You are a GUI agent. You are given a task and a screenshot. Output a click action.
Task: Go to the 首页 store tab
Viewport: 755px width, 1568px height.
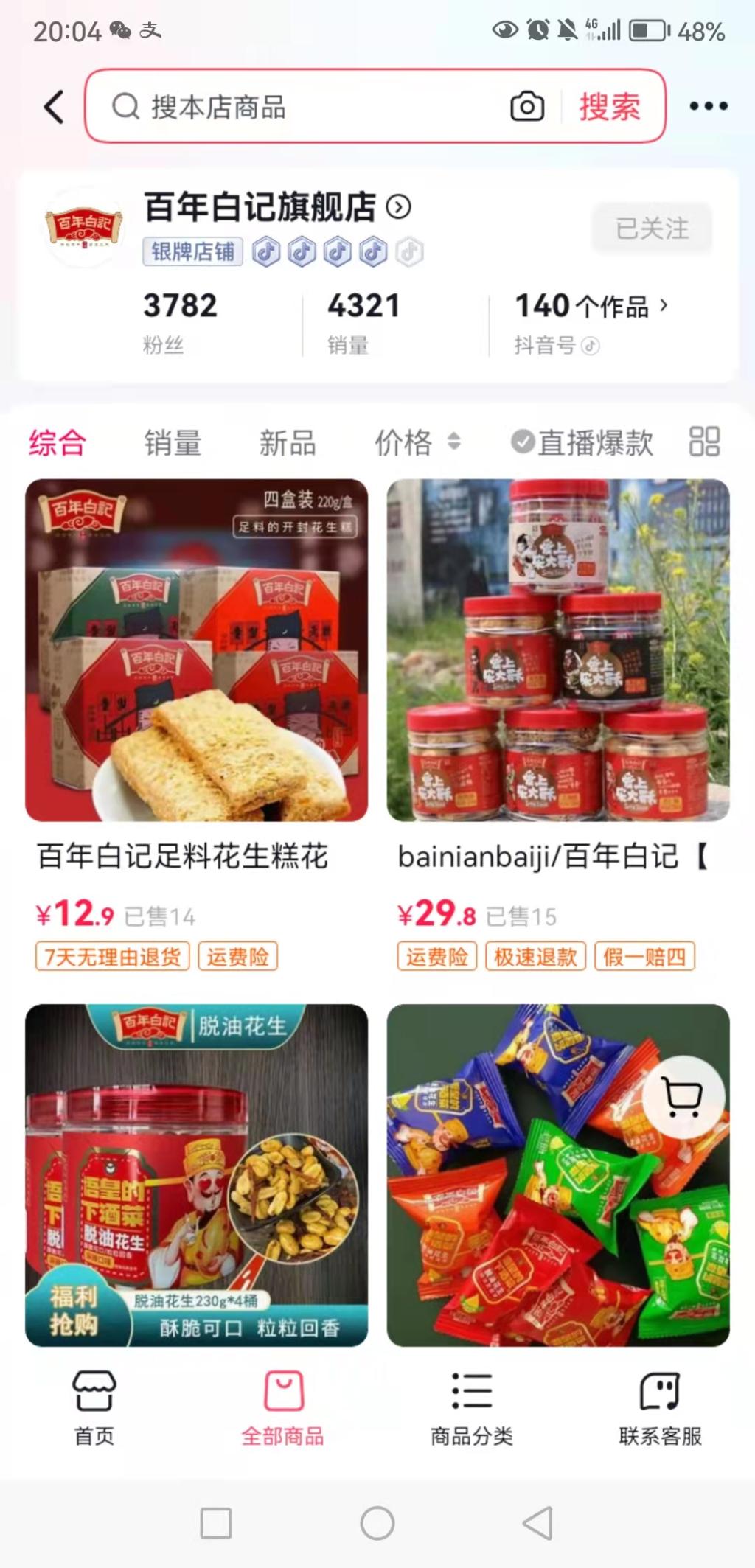94,1407
